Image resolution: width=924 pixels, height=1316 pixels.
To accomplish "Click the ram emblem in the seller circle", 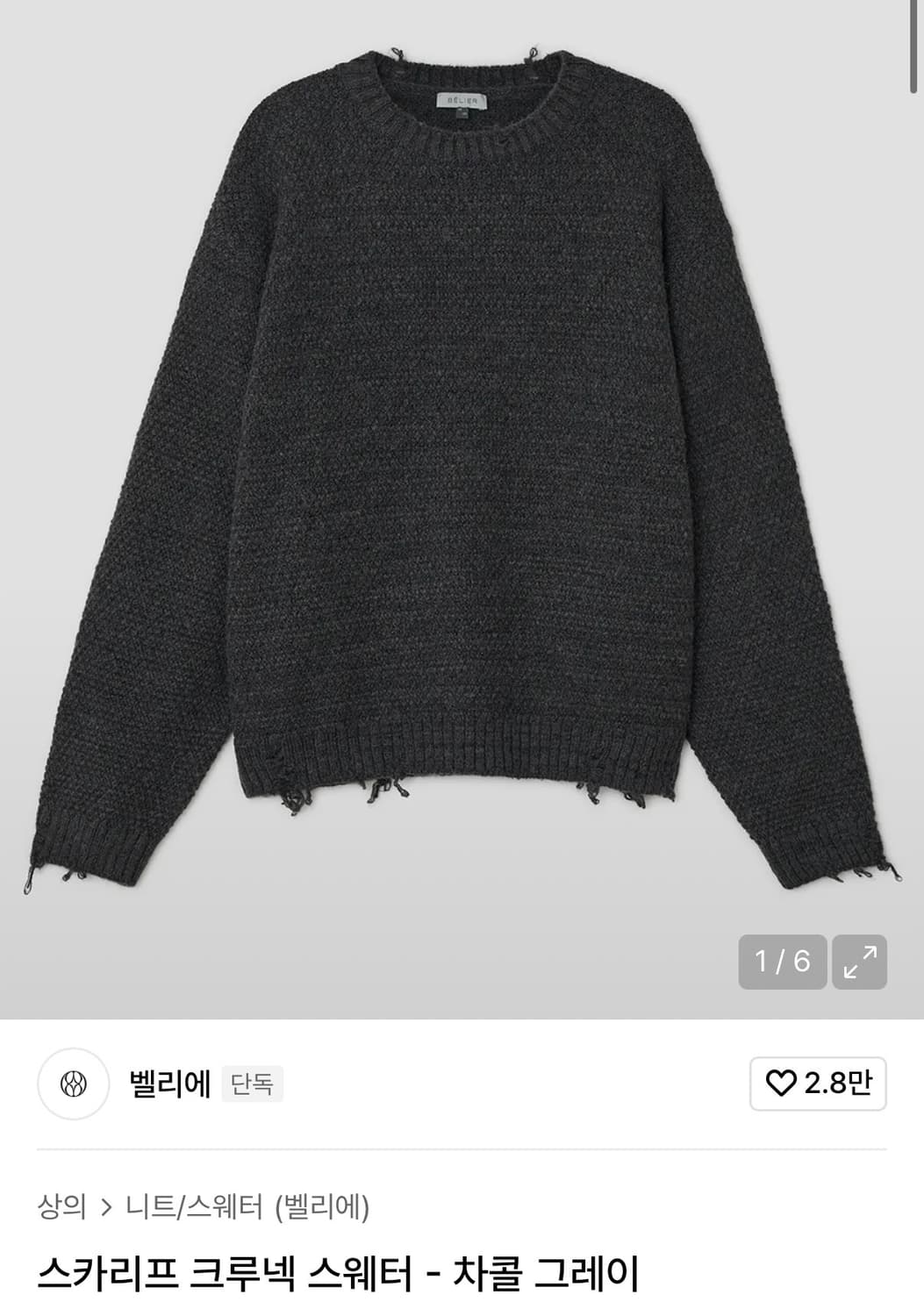I will click(72, 1085).
